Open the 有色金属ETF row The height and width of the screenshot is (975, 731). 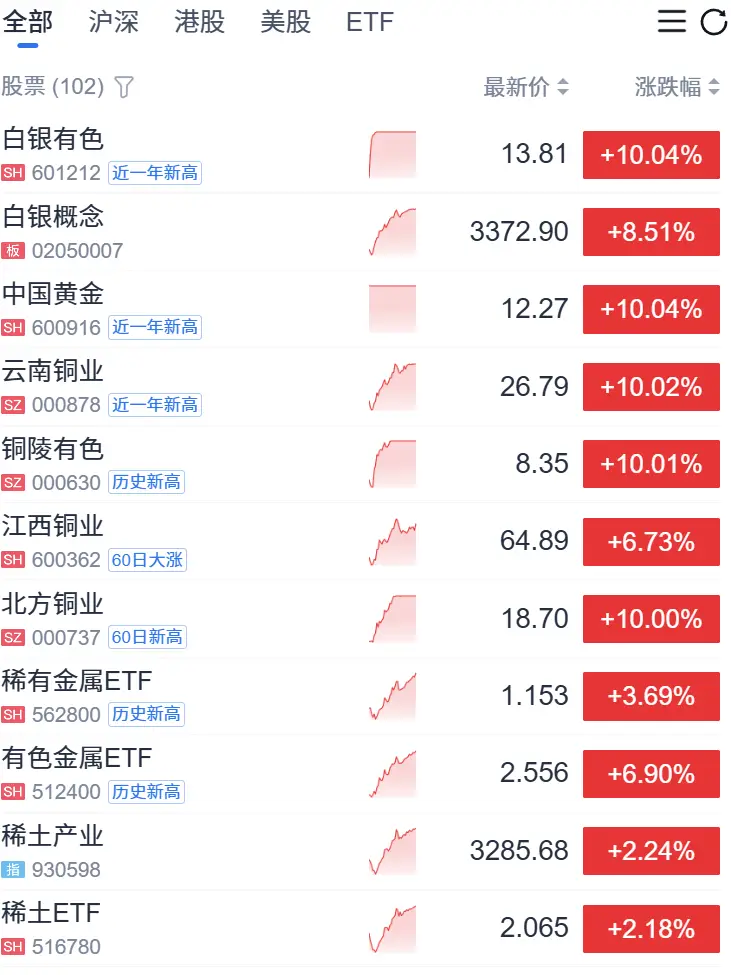77,758
